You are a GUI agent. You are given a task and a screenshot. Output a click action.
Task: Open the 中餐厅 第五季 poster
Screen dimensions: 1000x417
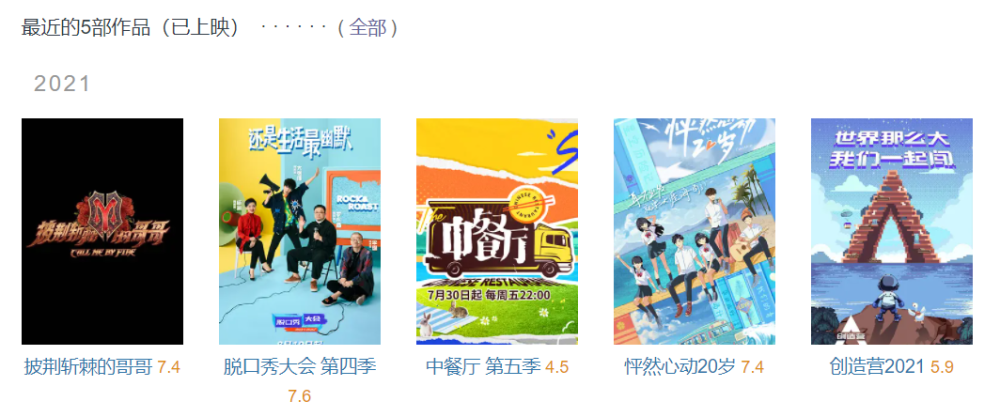coord(497,231)
